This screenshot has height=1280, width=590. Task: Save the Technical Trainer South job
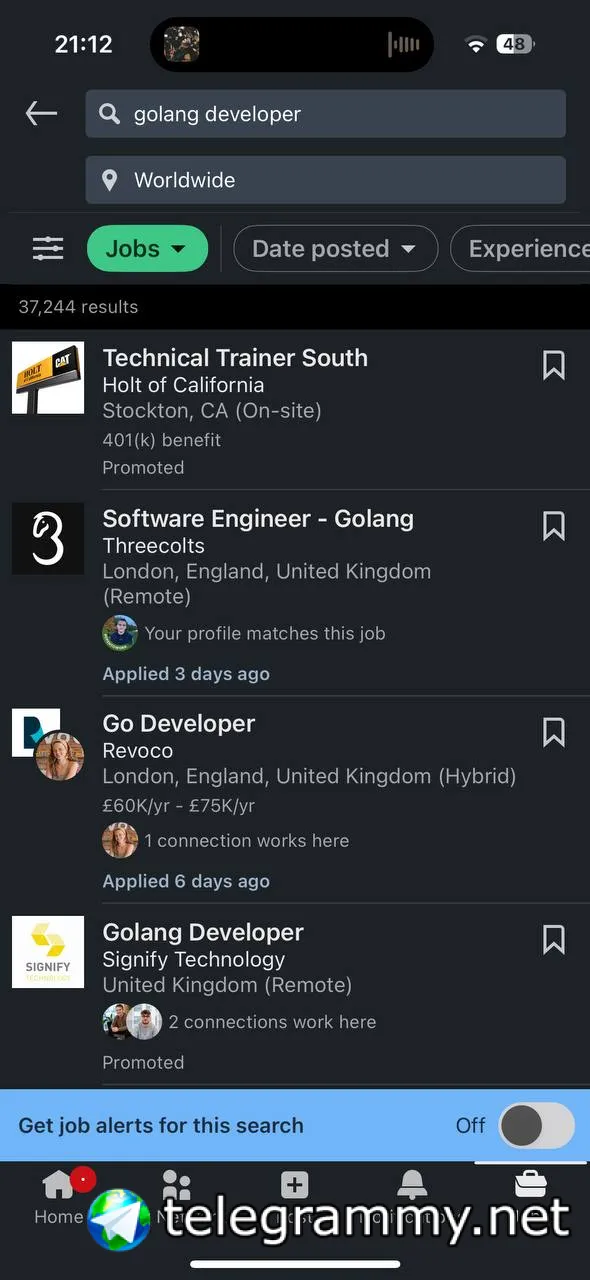pos(554,365)
